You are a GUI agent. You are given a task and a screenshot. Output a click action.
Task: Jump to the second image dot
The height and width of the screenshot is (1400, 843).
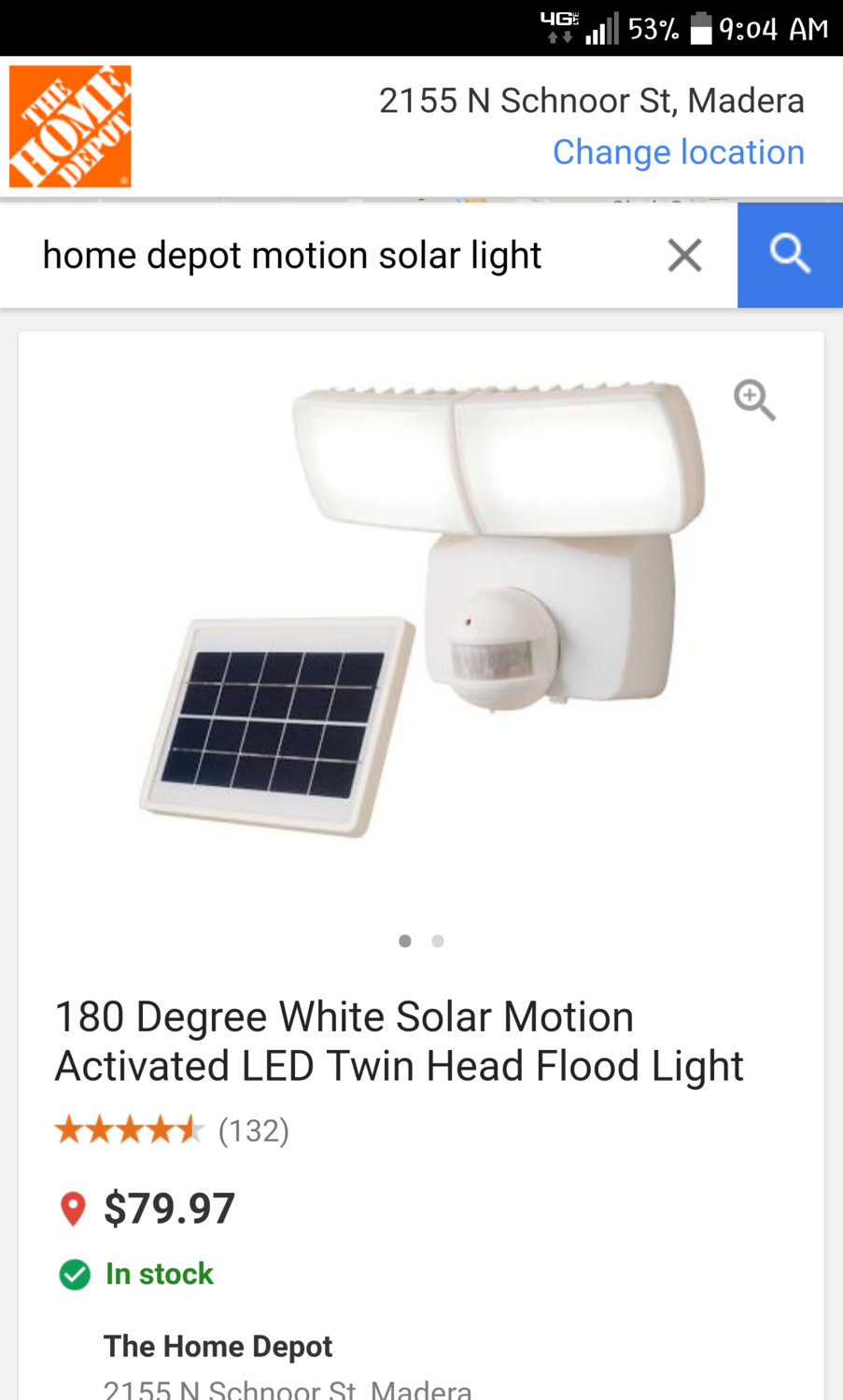pyautogui.click(x=438, y=941)
